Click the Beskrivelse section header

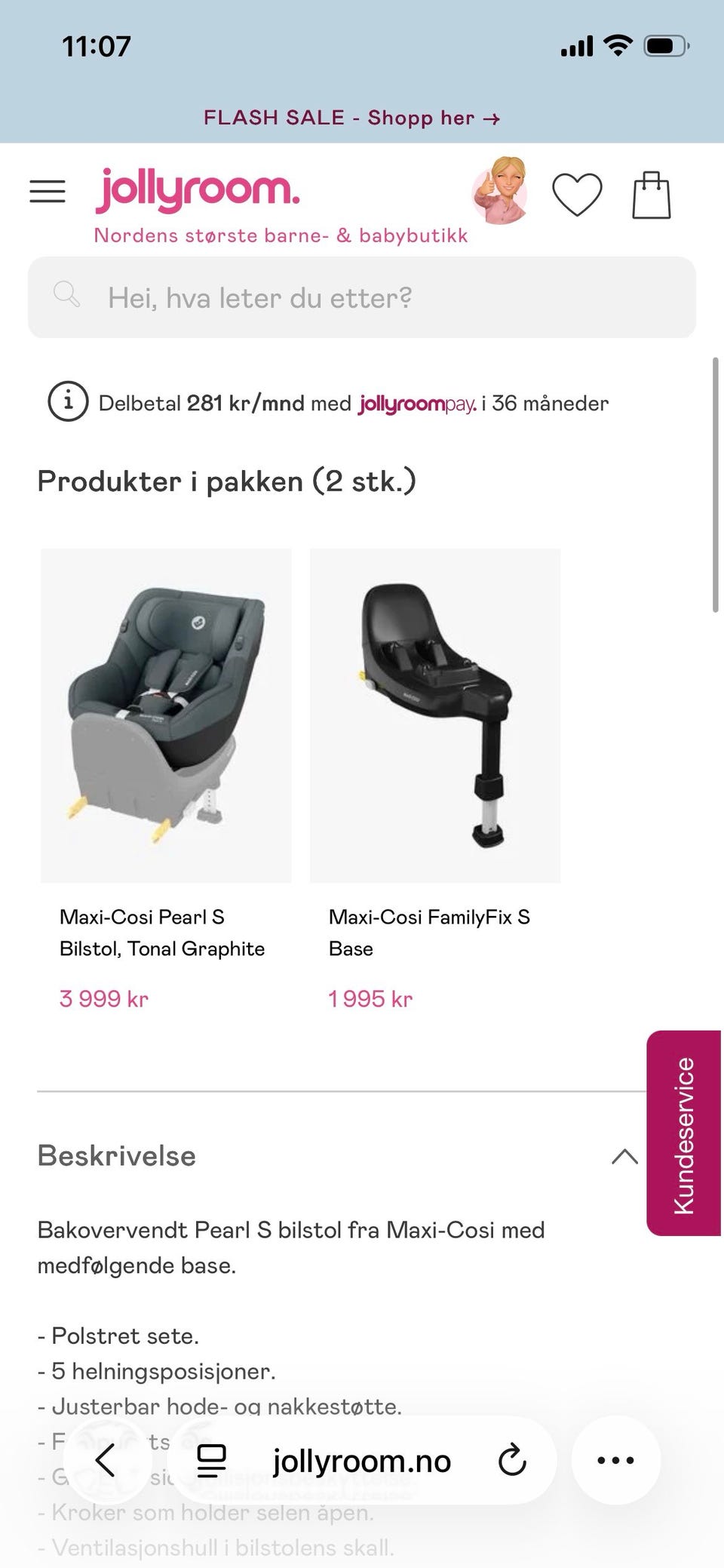tap(116, 1156)
